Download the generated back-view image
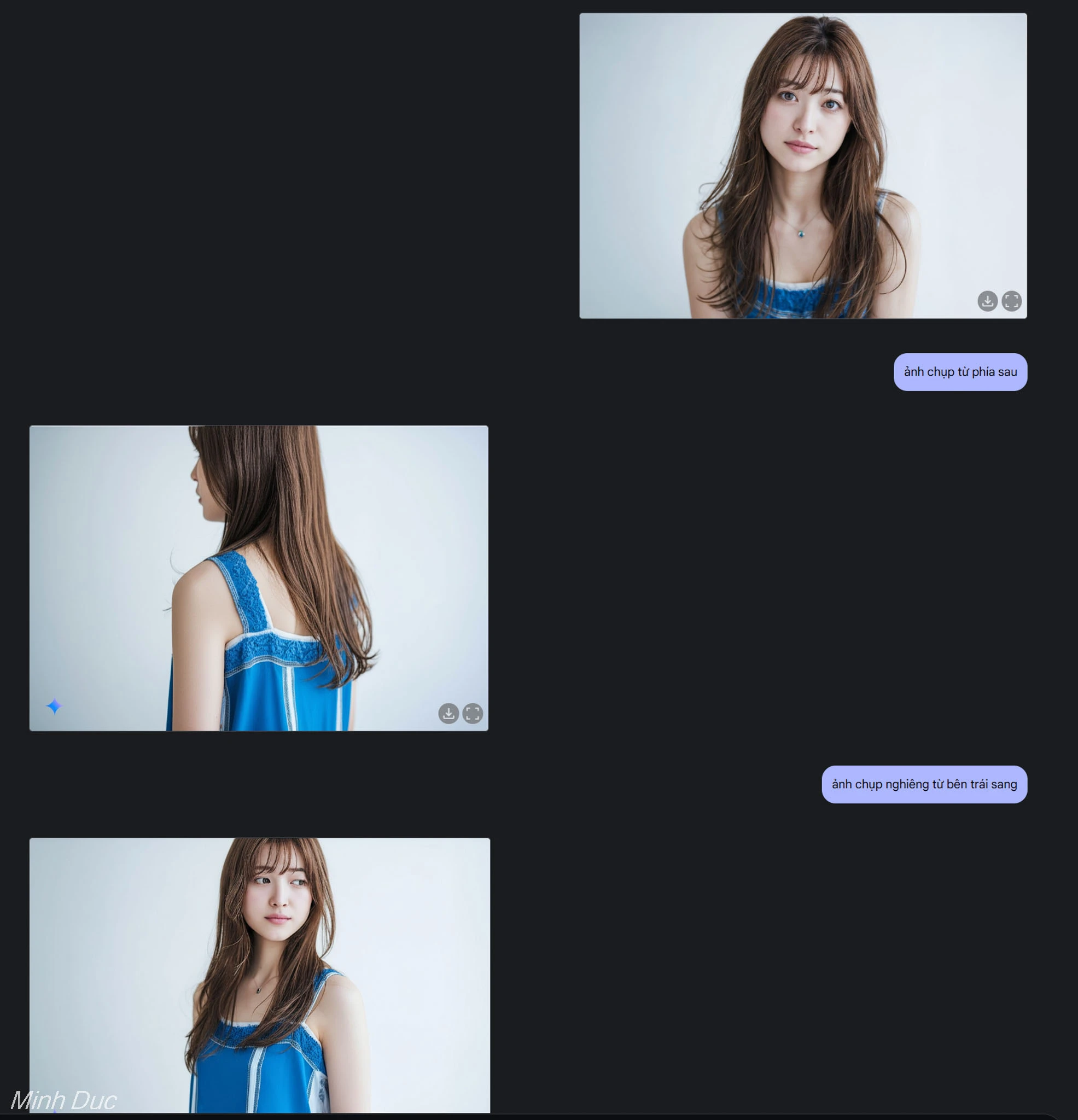This screenshot has height=1120, width=1078. [x=448, y=713]
